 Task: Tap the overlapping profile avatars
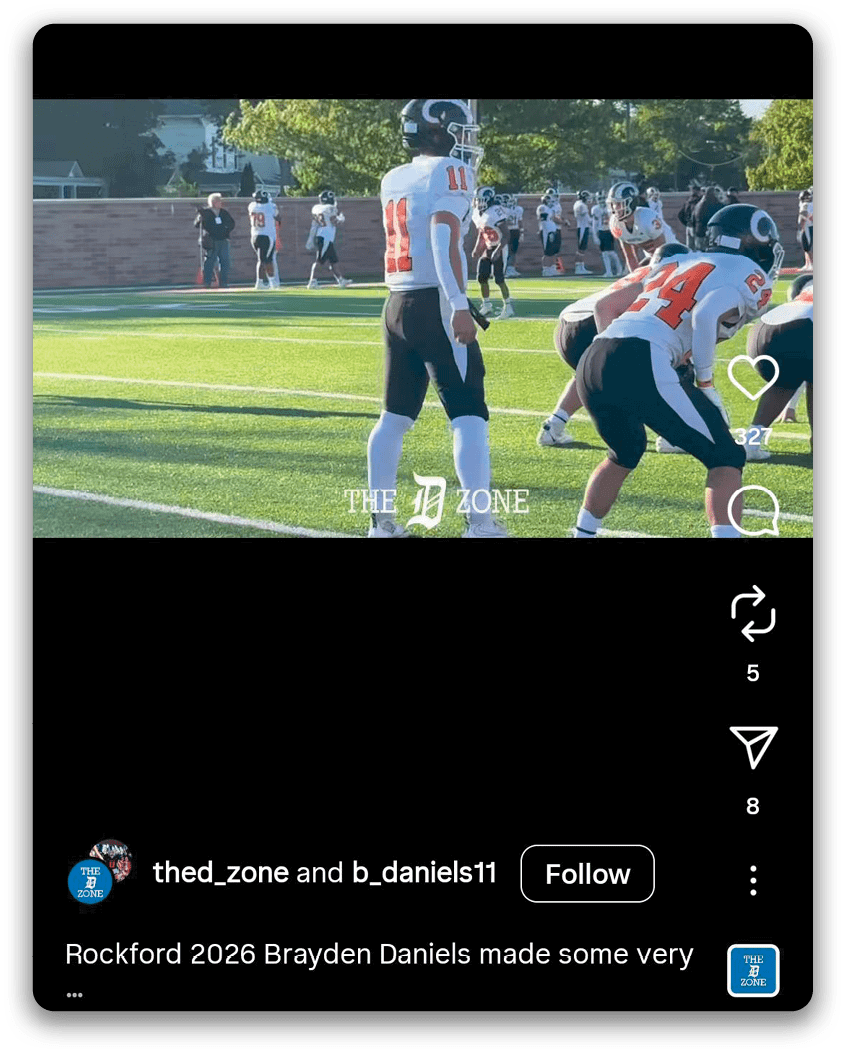point(99,874)
